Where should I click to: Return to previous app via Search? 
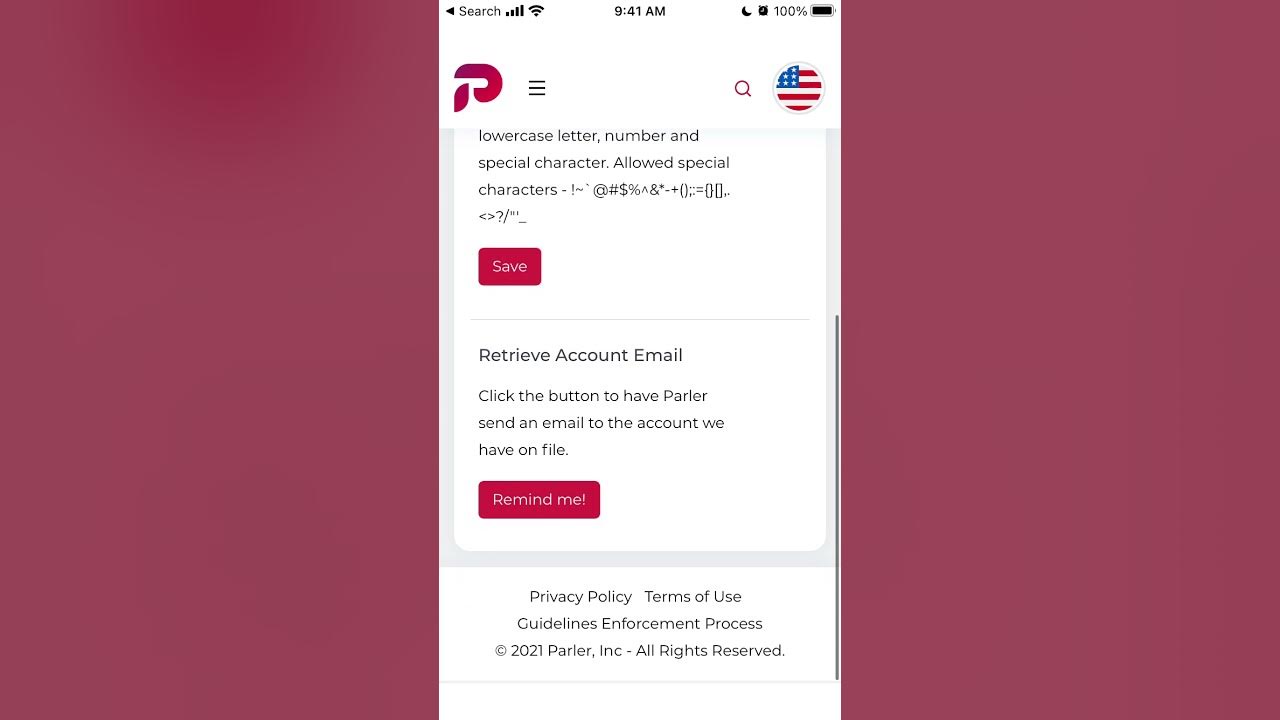(x=473, y=11)
